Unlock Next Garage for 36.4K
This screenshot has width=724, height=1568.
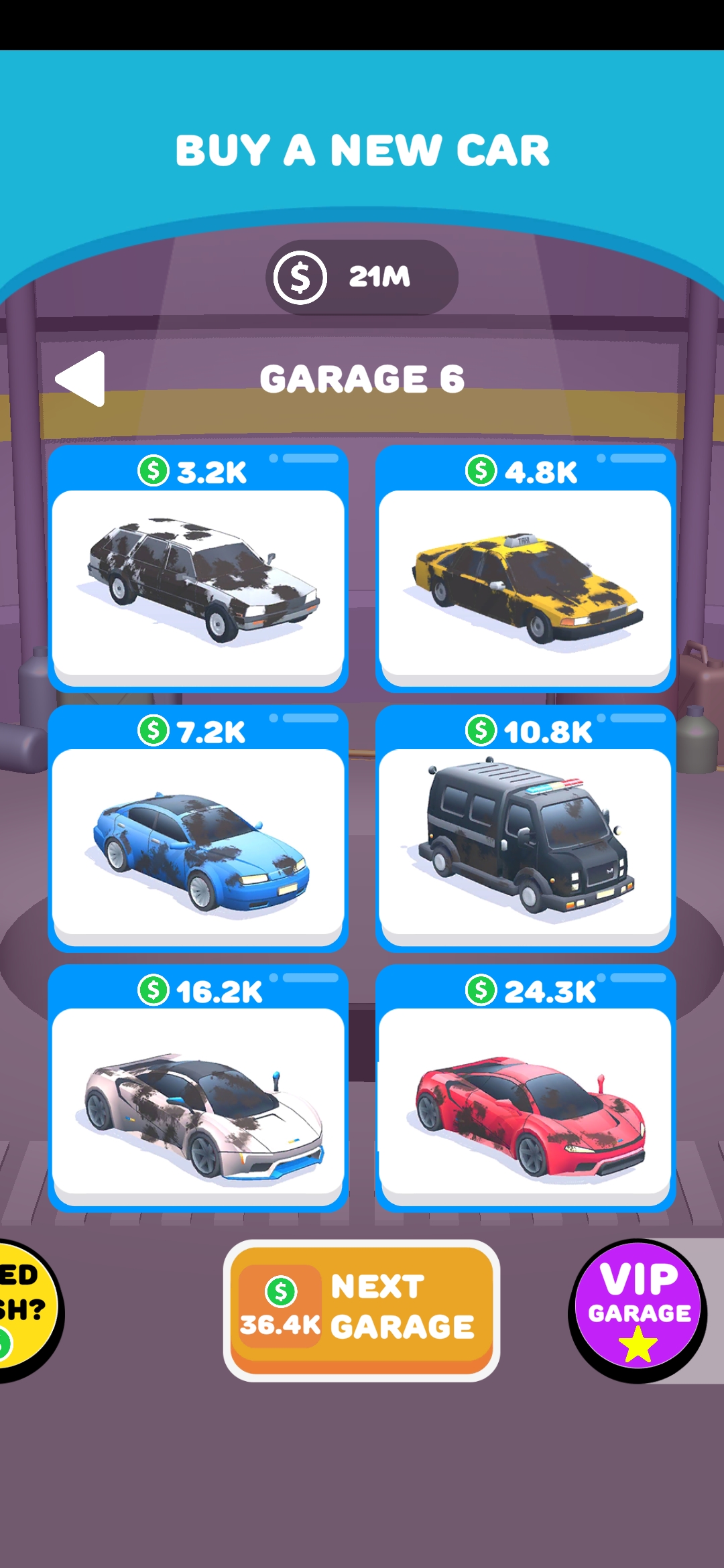click(x=361, y=1310)
